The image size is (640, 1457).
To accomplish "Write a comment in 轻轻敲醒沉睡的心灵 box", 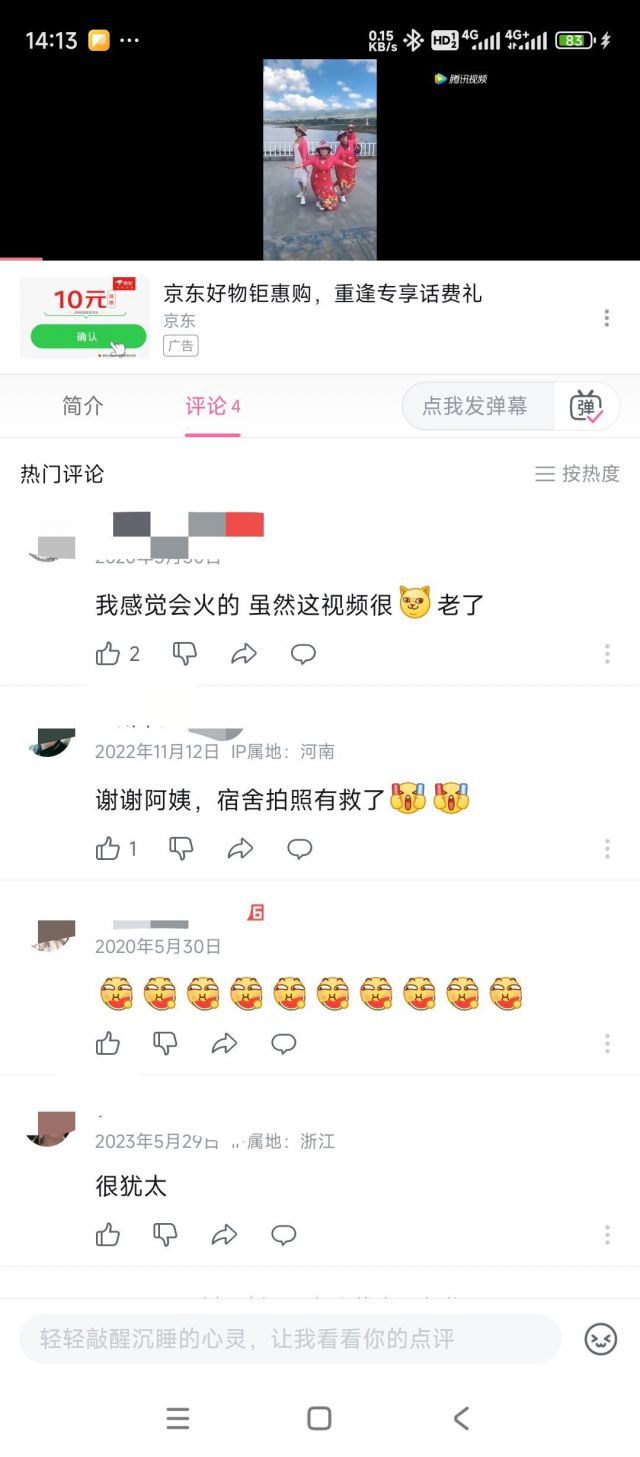I will (290, 1339).
